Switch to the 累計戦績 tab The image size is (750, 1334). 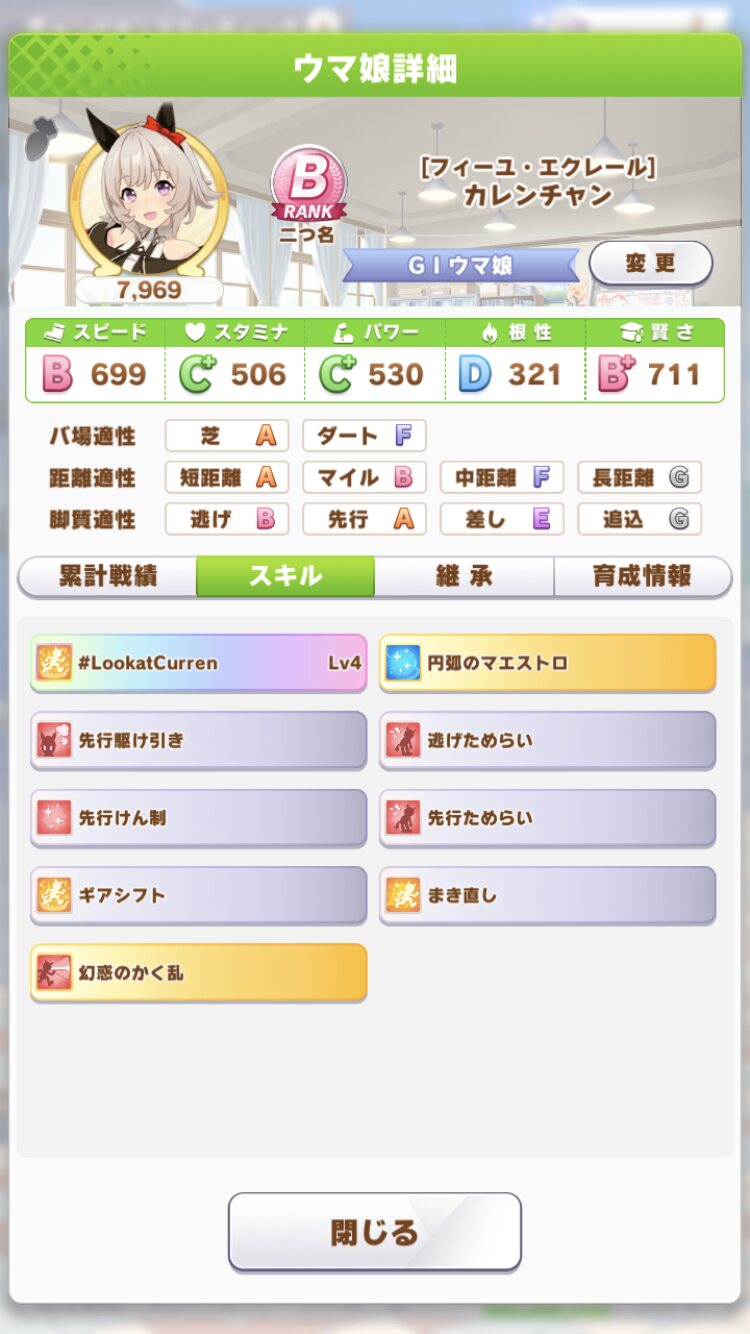click(107, 576)
